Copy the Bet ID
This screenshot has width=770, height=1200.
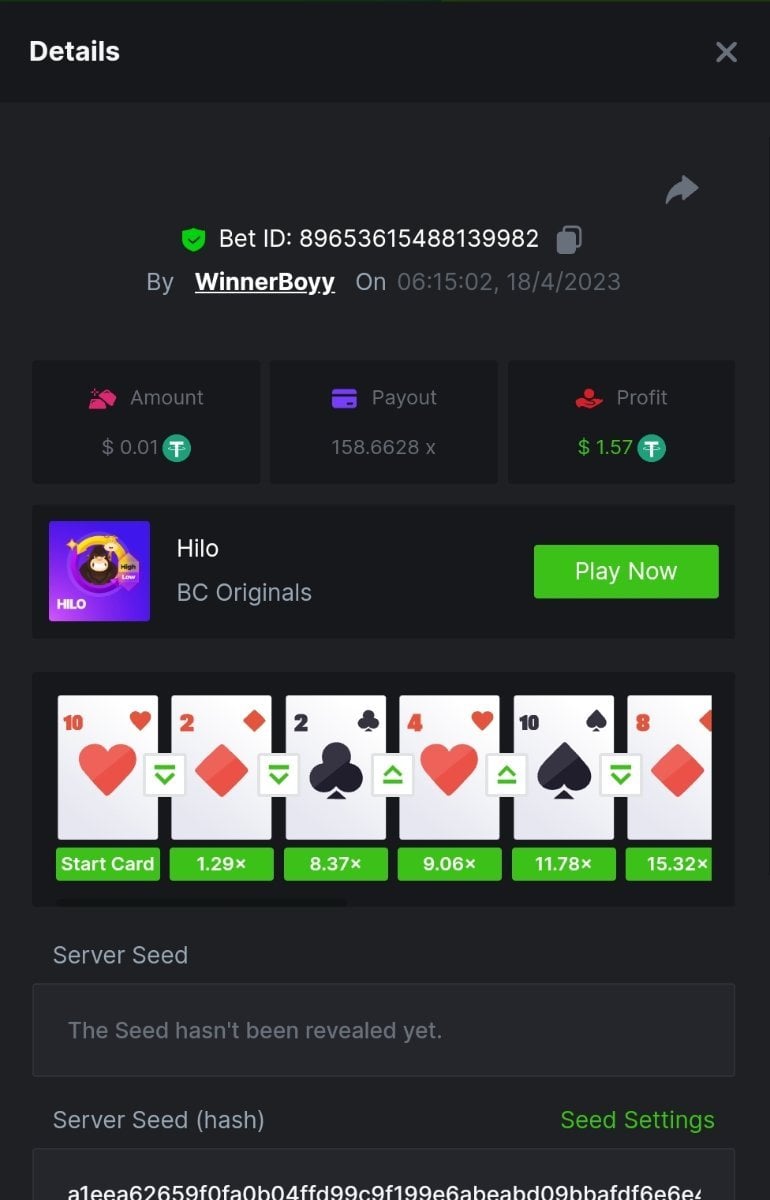569,239
